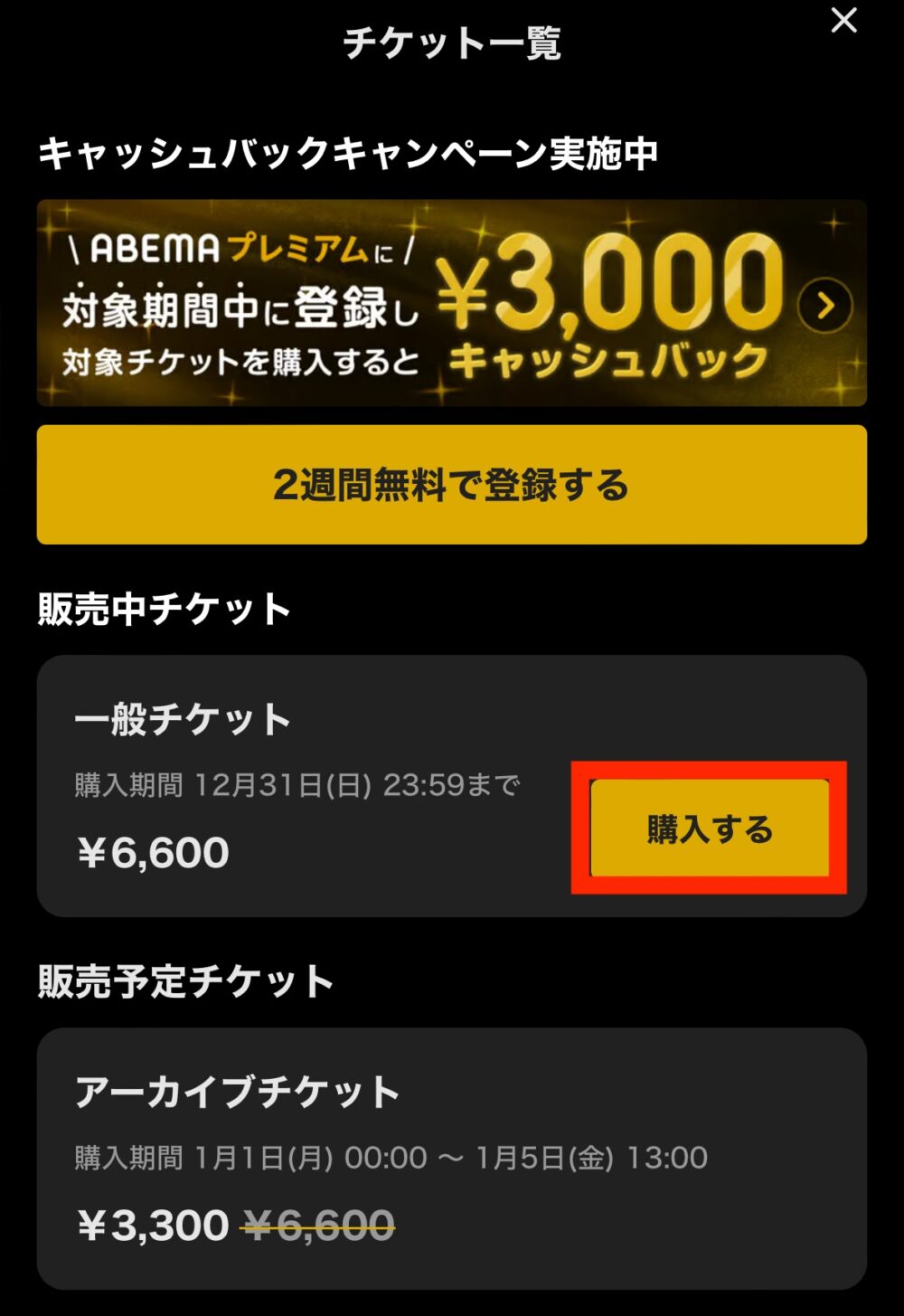Open the ¥3,000 cashback campaign banner
Screen dimensions: 904x1316
tap(451, 303)
